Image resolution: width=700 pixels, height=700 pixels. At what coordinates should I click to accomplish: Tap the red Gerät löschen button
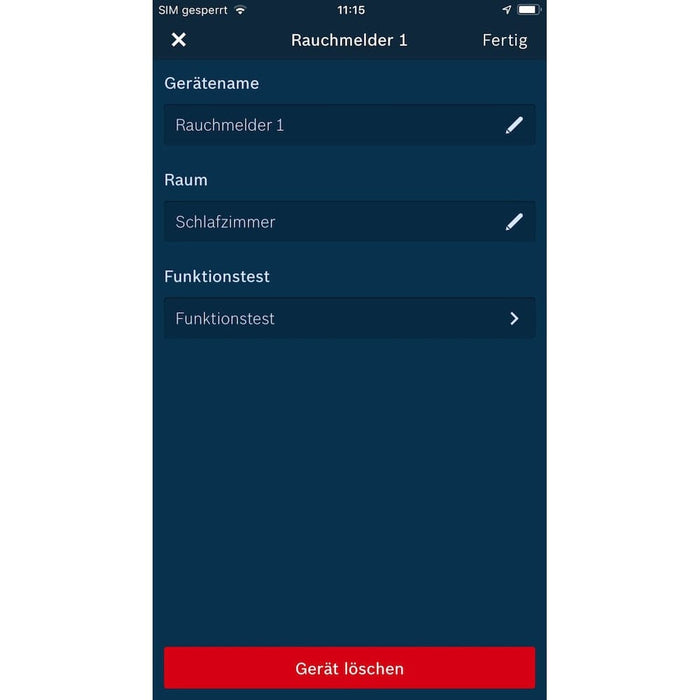[x=349, y=668]
